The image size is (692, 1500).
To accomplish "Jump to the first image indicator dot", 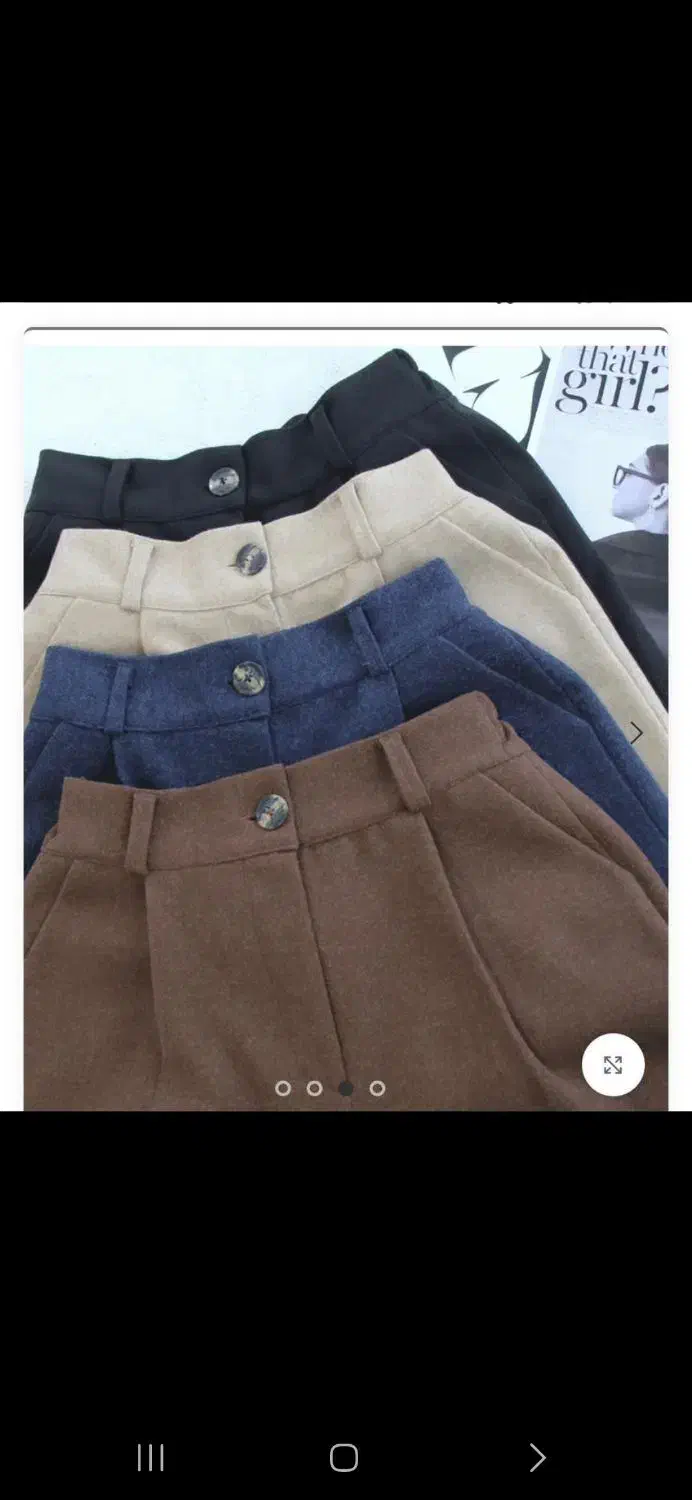I will (283, 1088).
